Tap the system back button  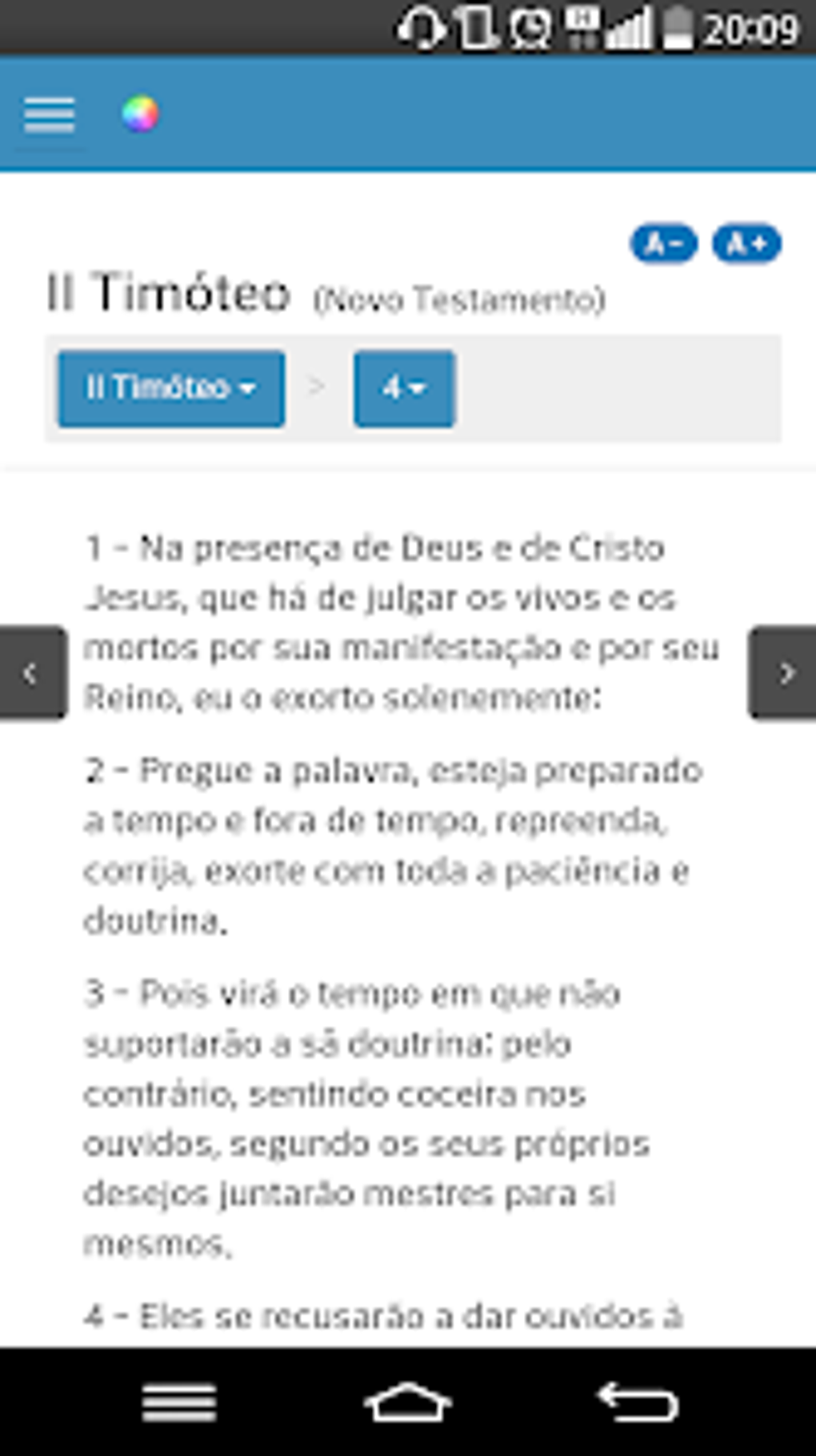click(x=638, y=1402)
